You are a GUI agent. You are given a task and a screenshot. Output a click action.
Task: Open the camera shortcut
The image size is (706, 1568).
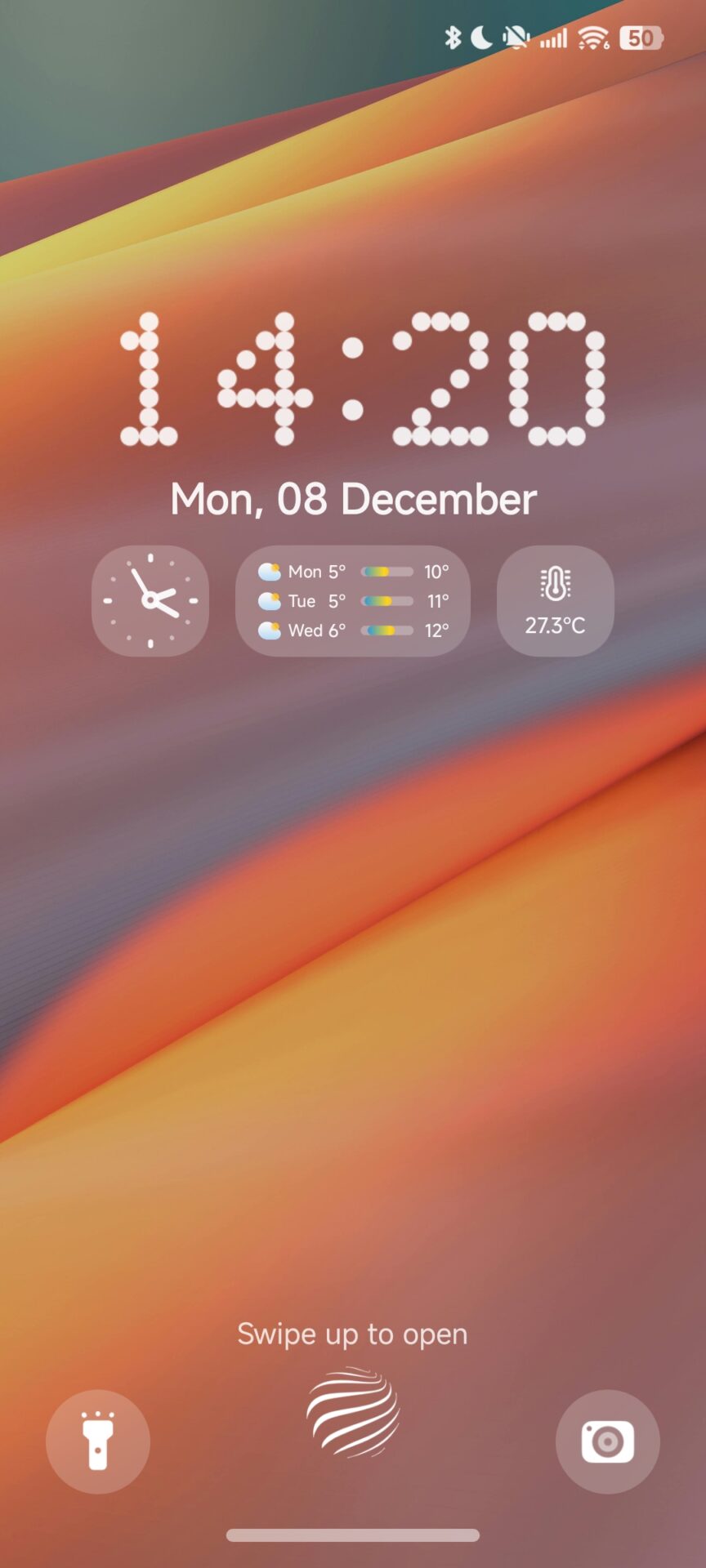click(608, 1441)
